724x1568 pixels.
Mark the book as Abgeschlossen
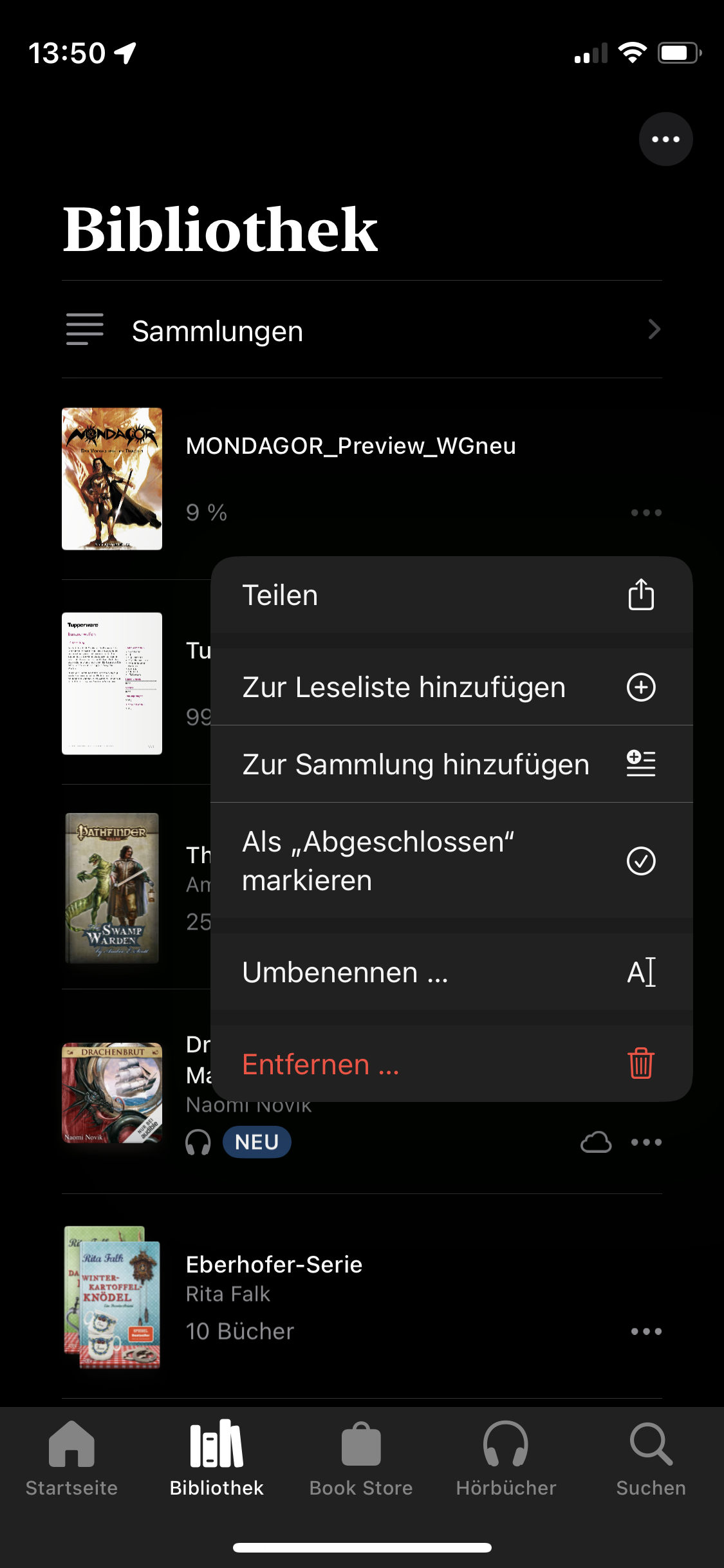450,861
